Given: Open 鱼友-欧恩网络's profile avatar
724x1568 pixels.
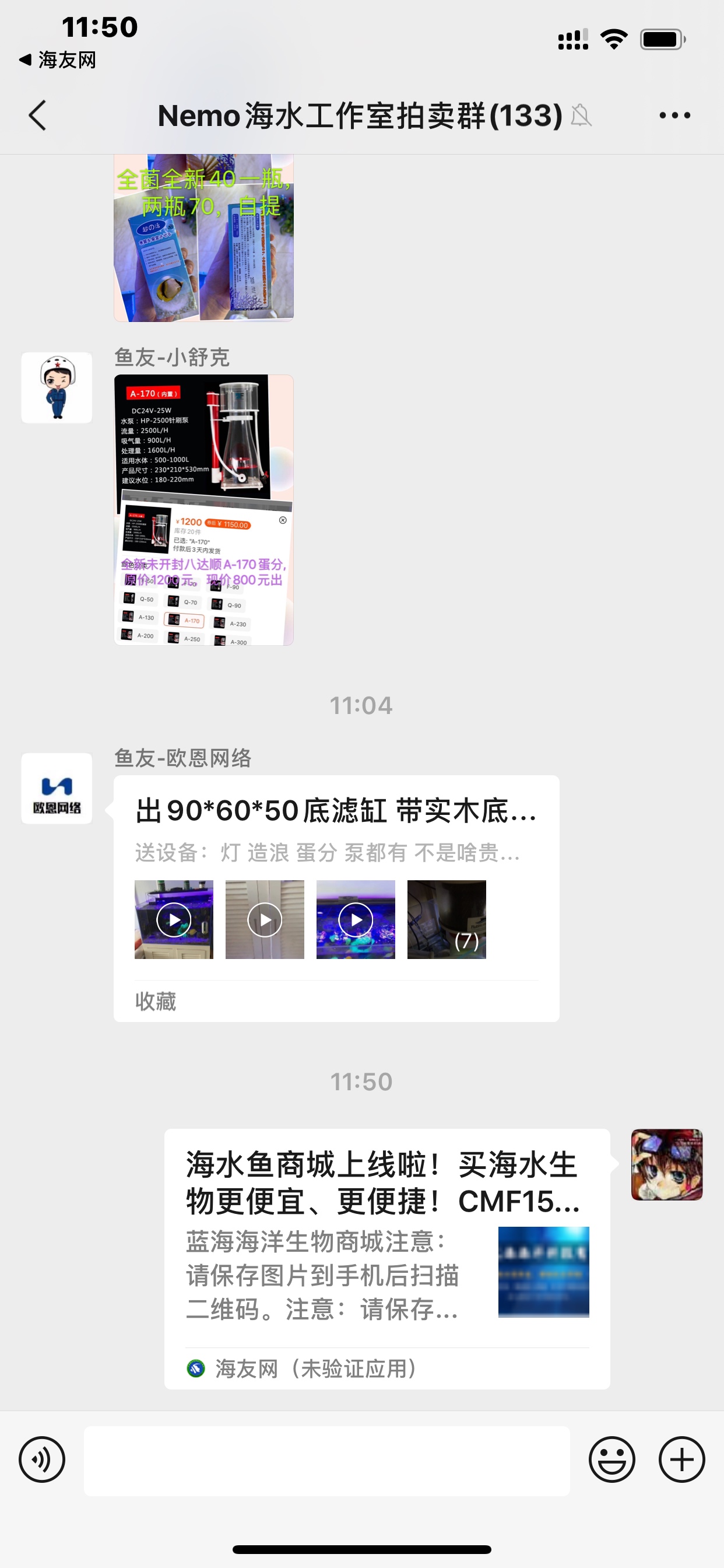Looking at the screenshot, I should (57, 788).
